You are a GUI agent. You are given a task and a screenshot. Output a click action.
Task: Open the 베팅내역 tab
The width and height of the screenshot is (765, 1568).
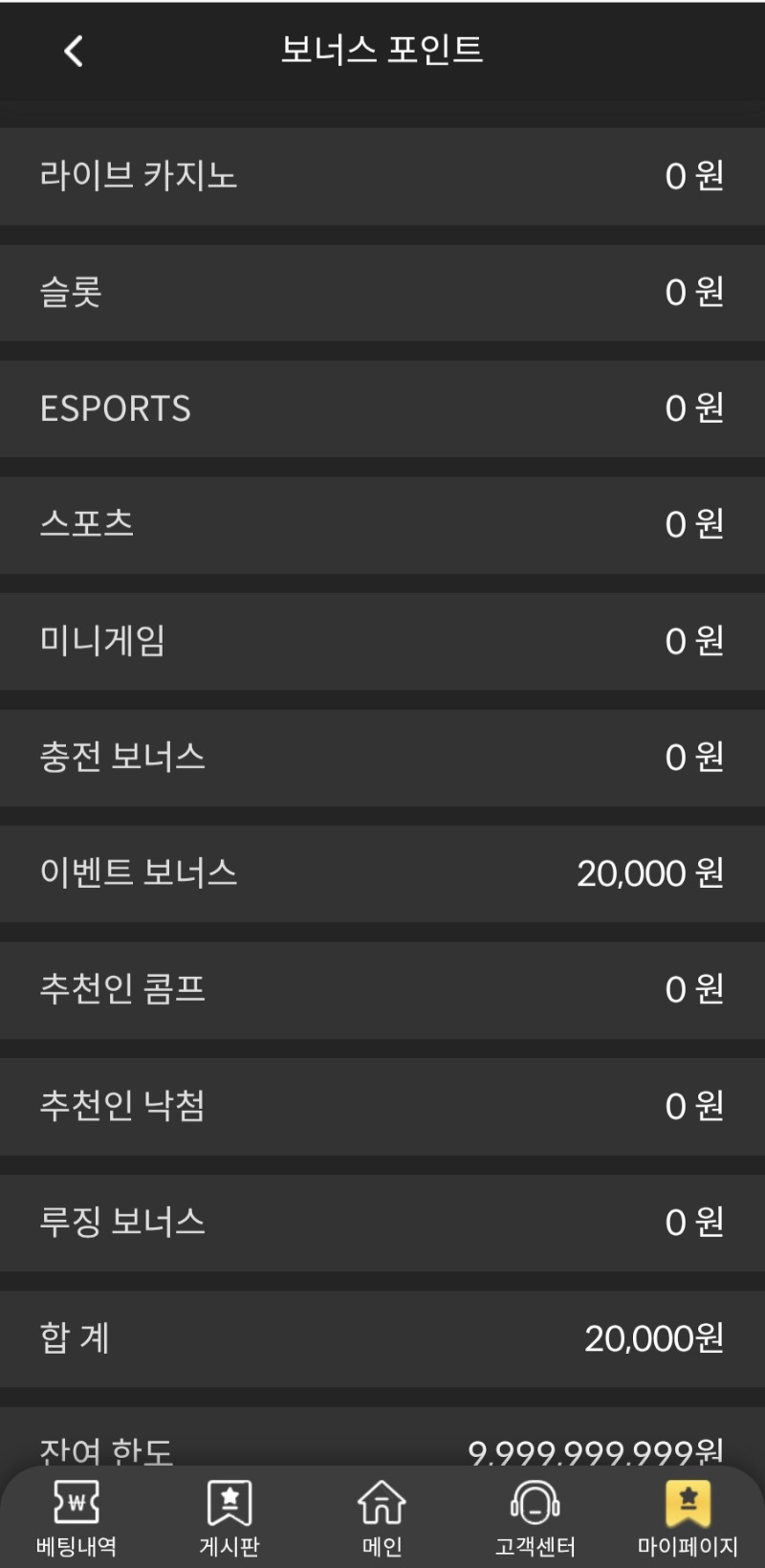[x=76, y=1517]
